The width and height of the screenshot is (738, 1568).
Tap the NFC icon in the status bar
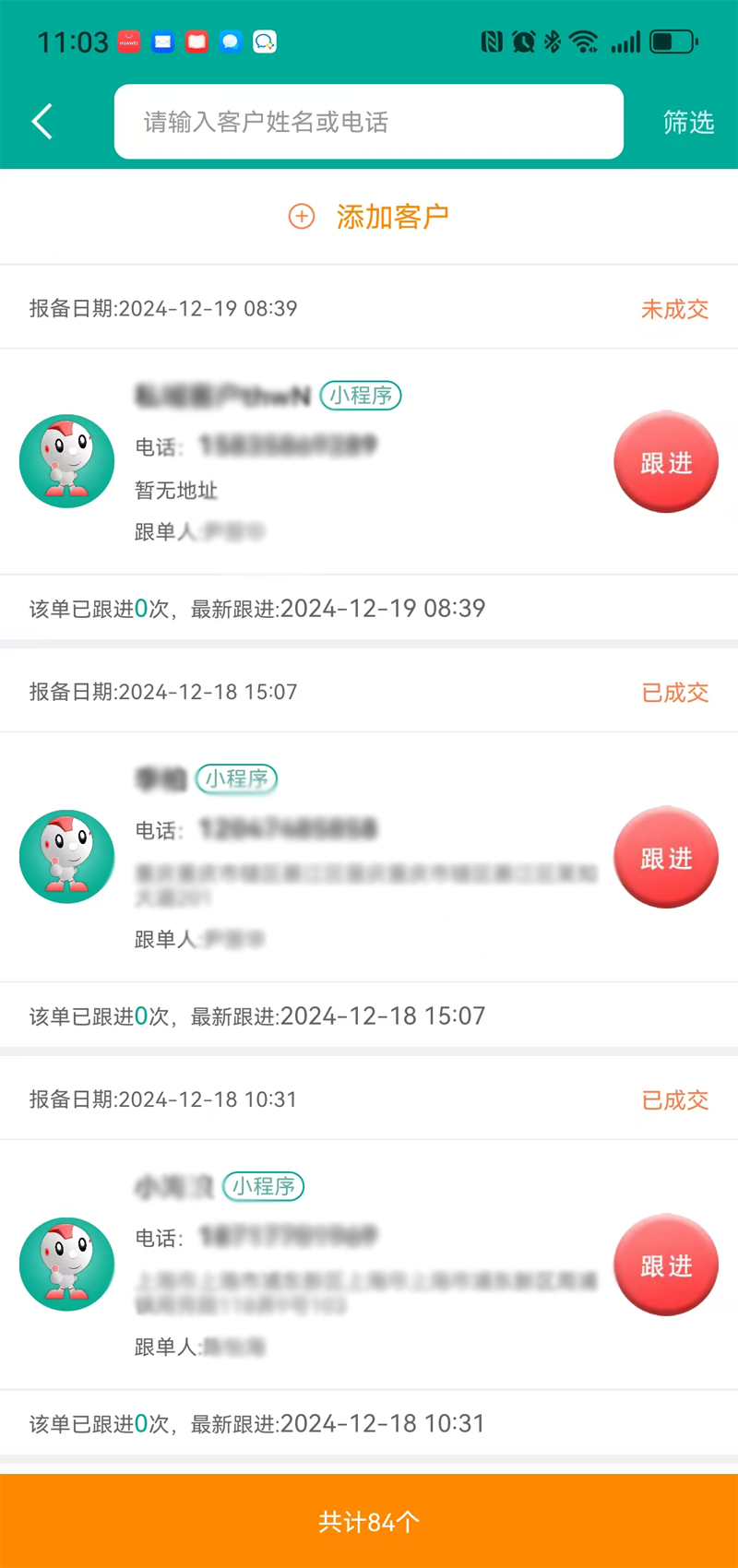[490, 42]
